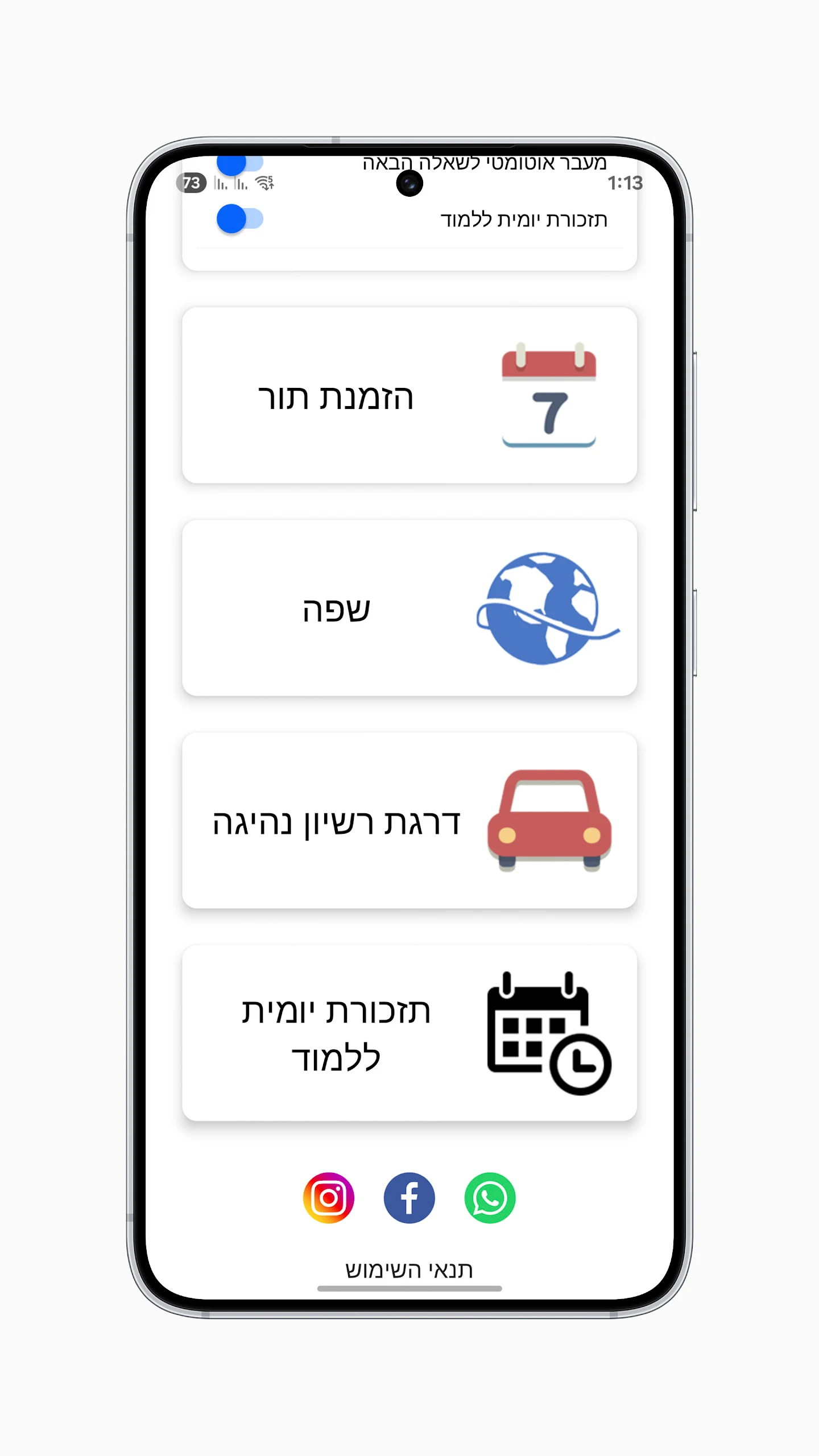
Task: Open the WhatsApp icon
Action: (490, 1198)
